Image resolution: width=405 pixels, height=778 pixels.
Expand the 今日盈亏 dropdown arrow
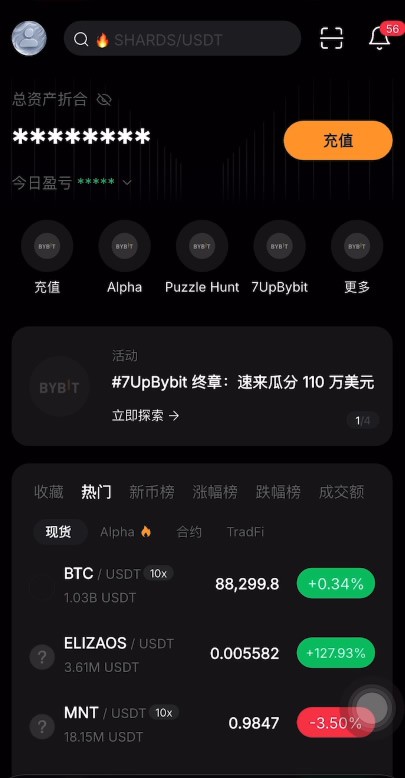click(127, 183)
